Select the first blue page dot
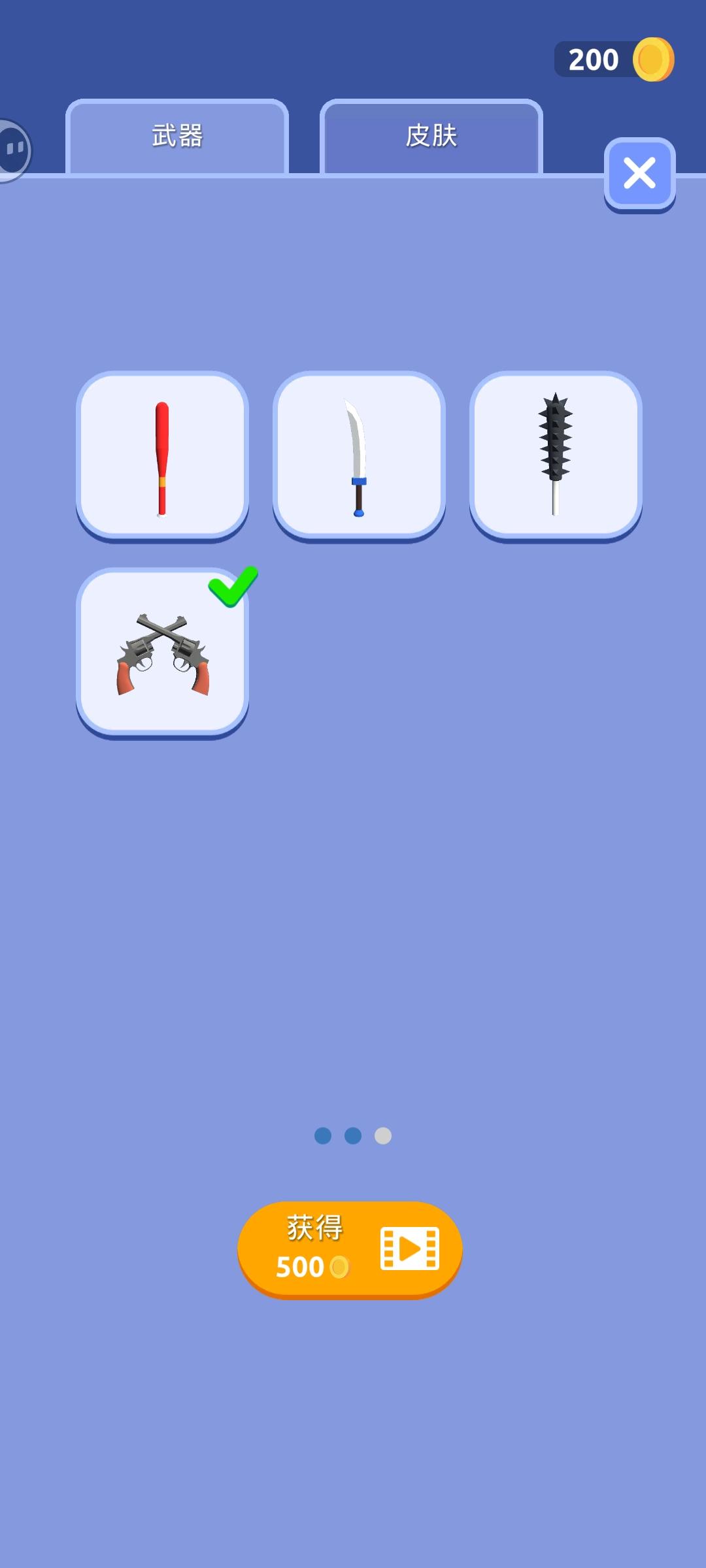The image size is (706, 1568). click(324, 1136)
